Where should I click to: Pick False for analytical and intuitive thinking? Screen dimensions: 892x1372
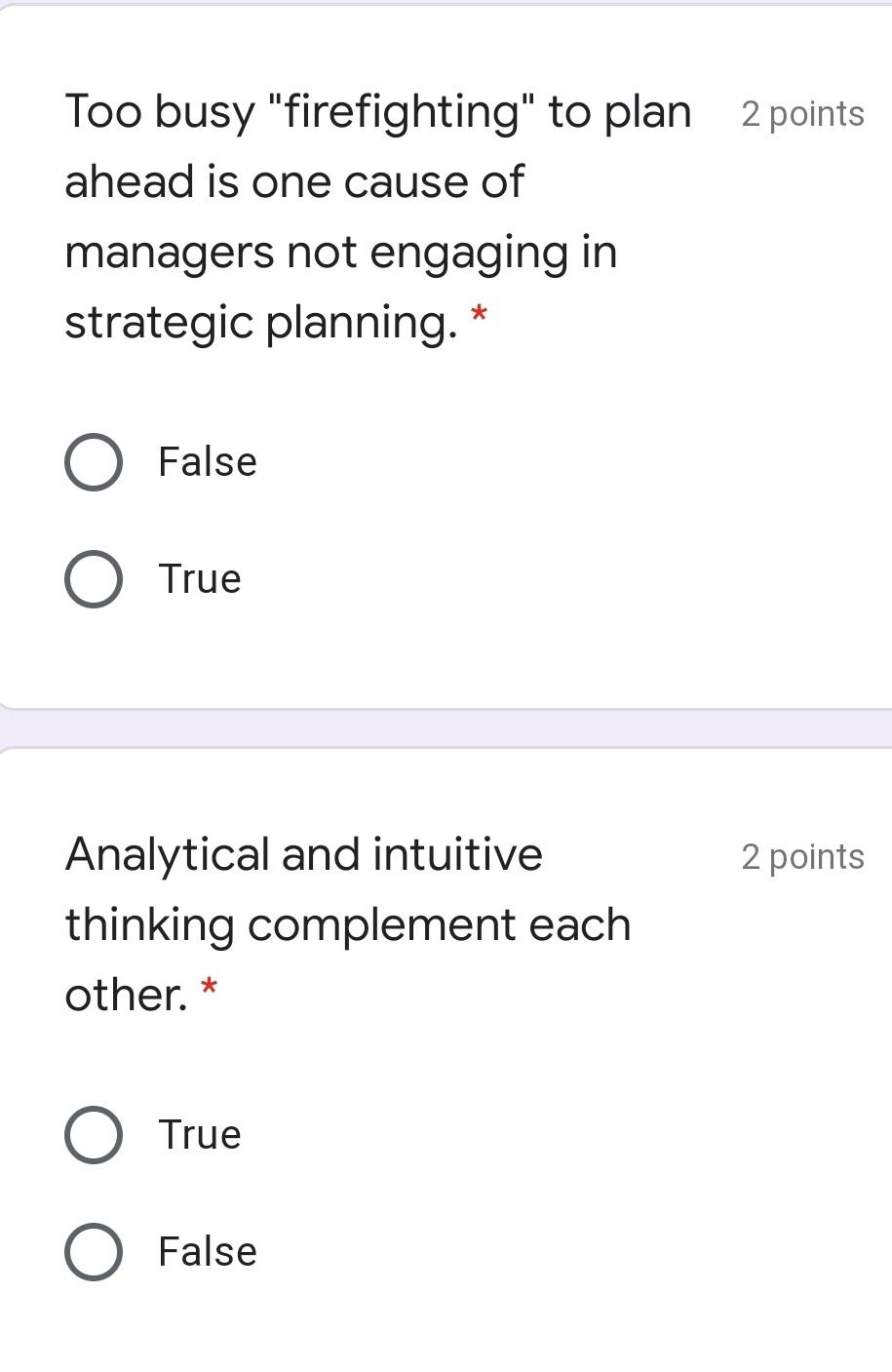pos(94,1252)
